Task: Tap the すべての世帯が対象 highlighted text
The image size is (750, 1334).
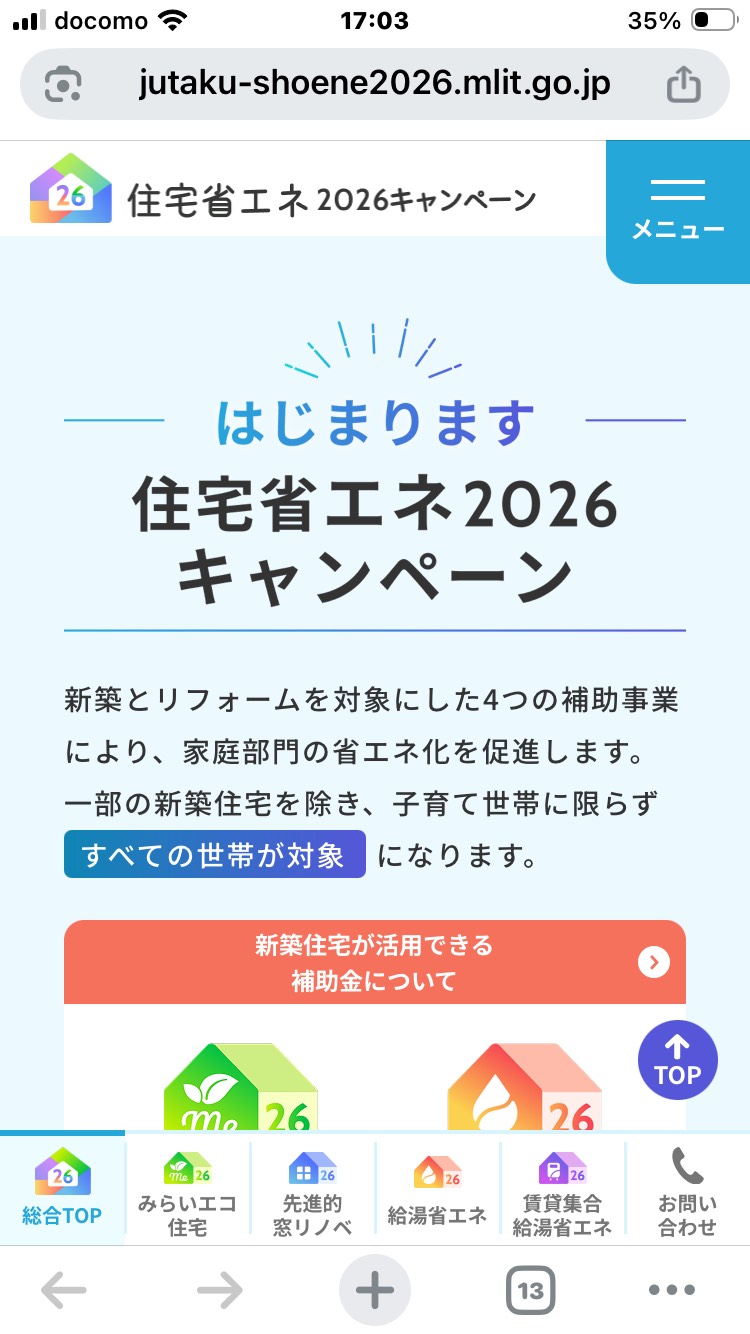Action: (x=214, y=855)
